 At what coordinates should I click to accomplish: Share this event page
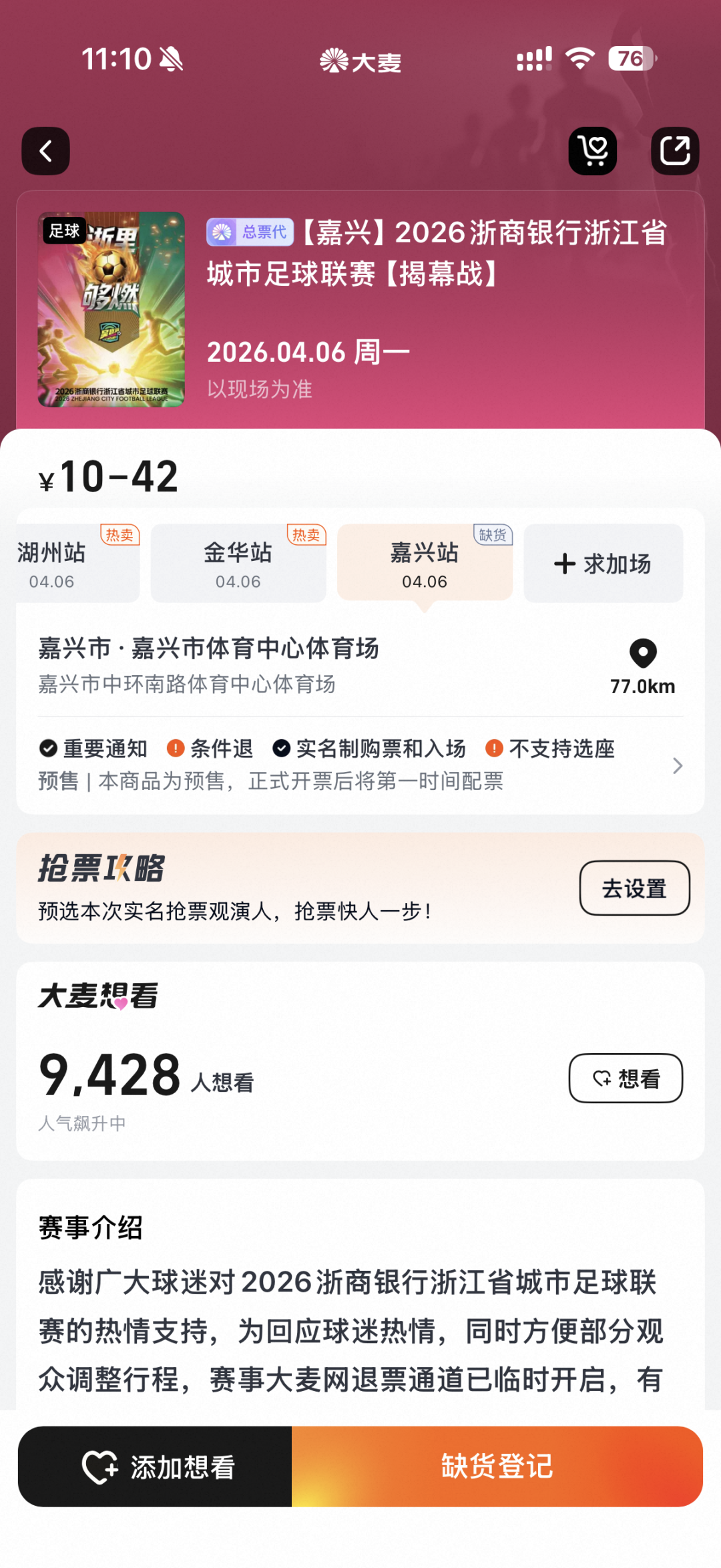675,151
